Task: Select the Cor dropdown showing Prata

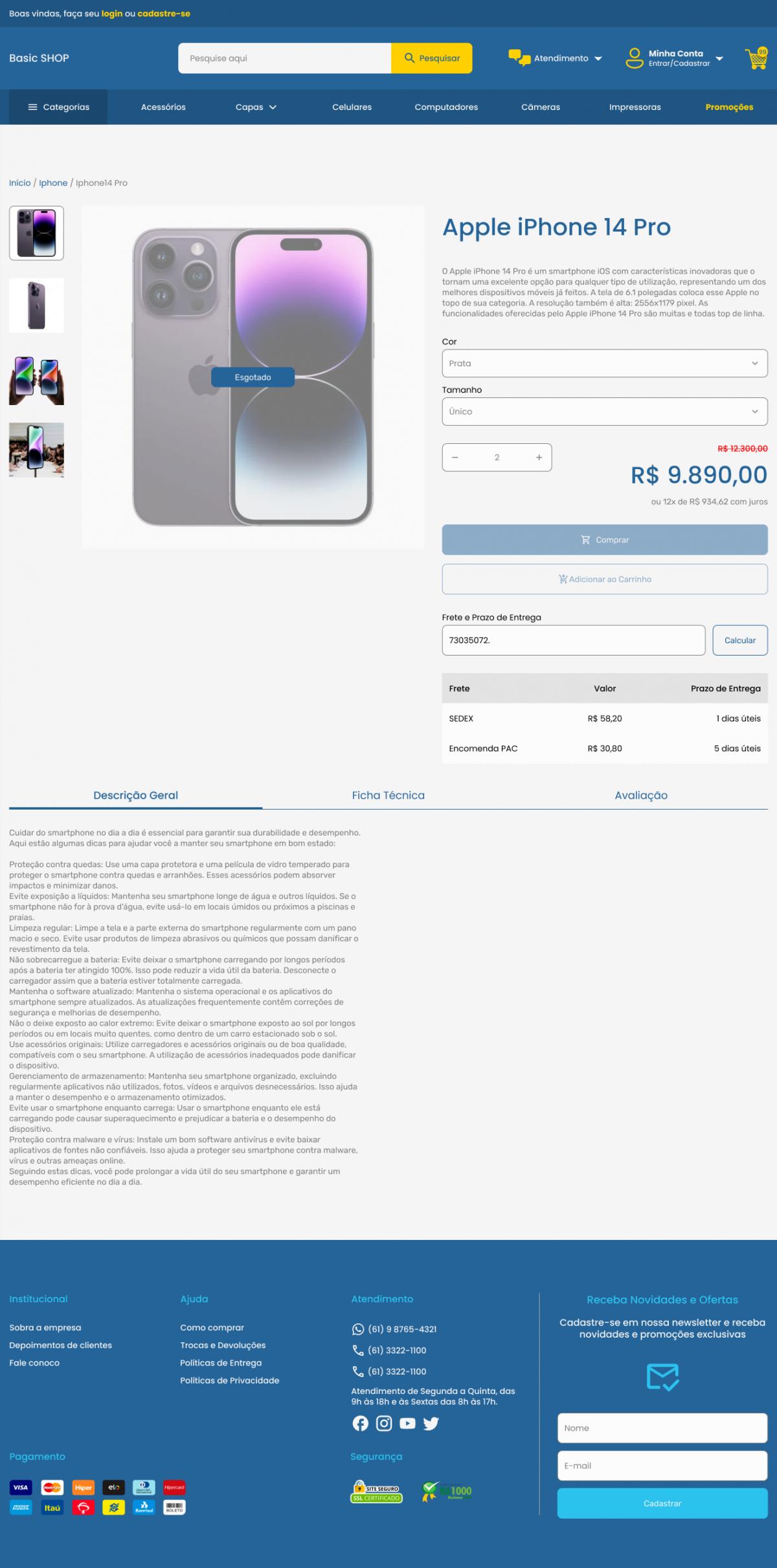Action: point(604,363)
